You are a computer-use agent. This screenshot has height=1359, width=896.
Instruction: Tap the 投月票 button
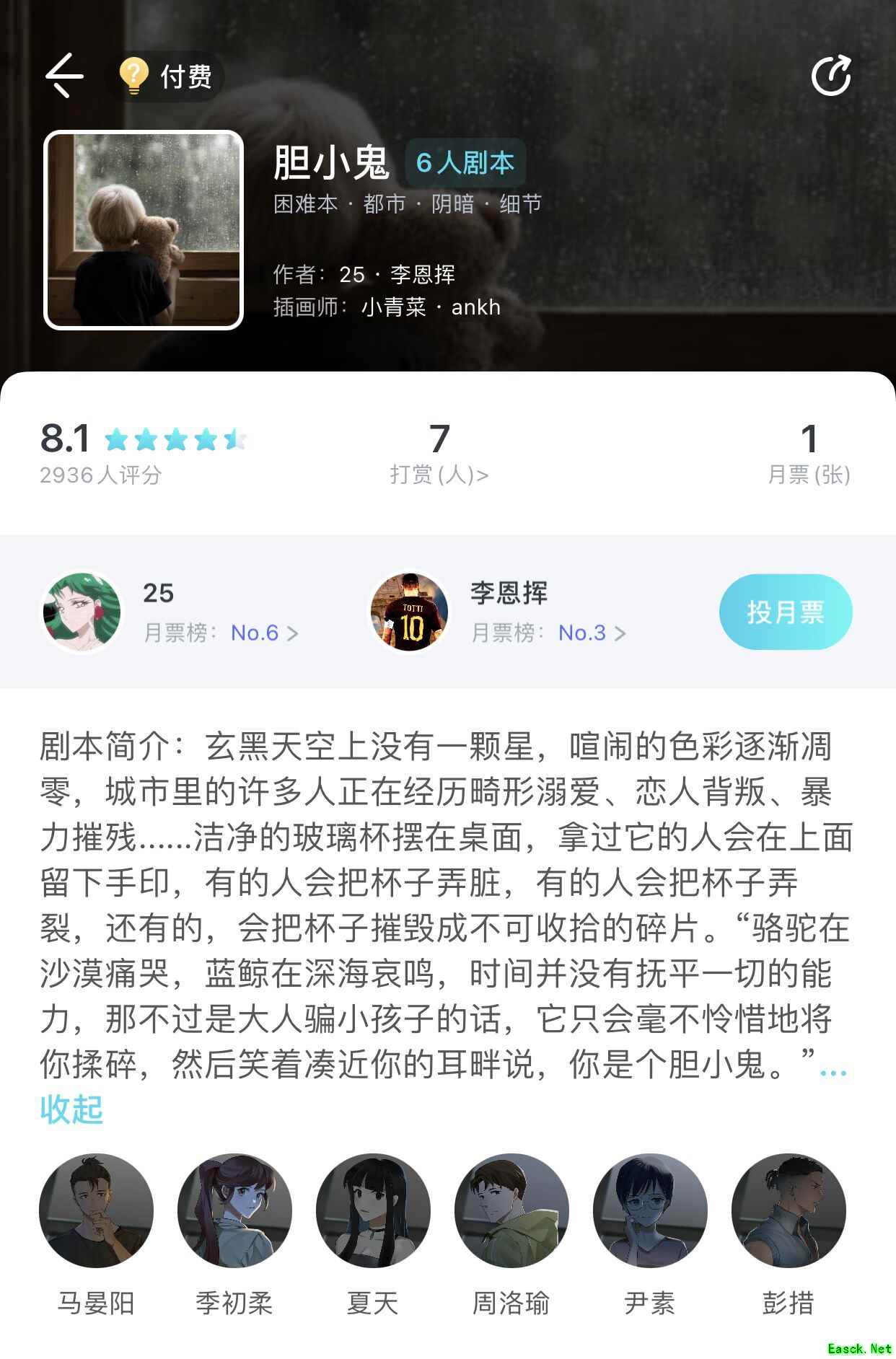785,612
